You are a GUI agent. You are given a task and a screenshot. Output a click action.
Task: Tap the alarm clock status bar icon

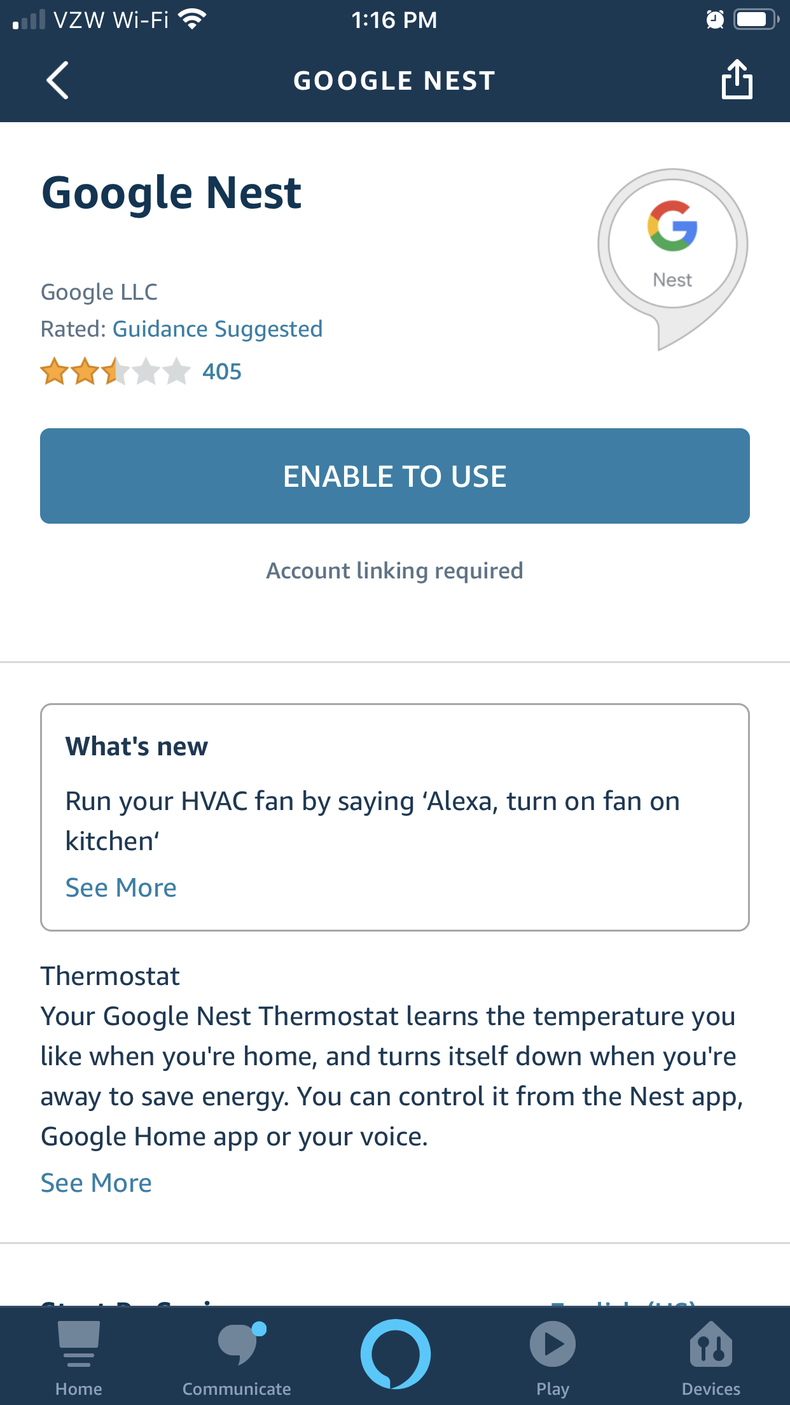715,18
